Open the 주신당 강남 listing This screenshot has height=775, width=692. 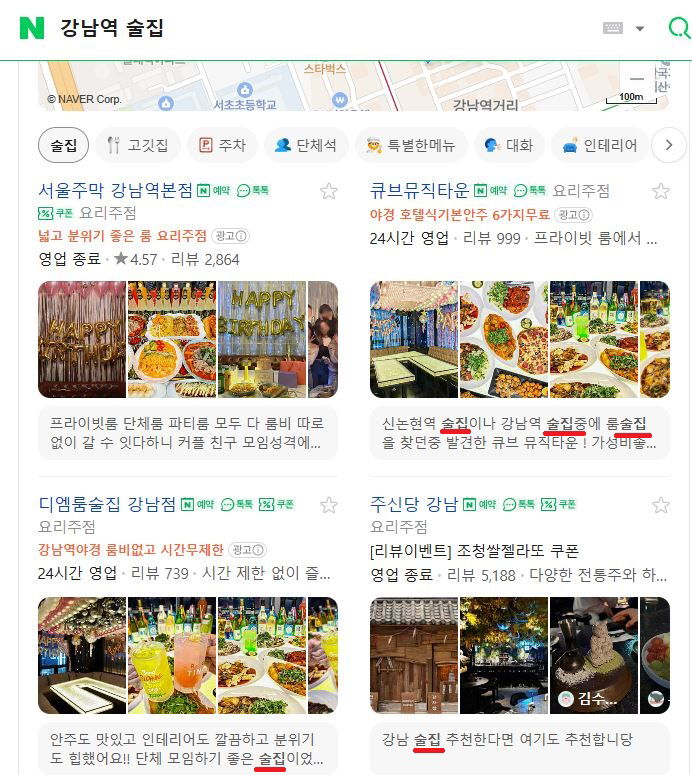pos(413,503)
